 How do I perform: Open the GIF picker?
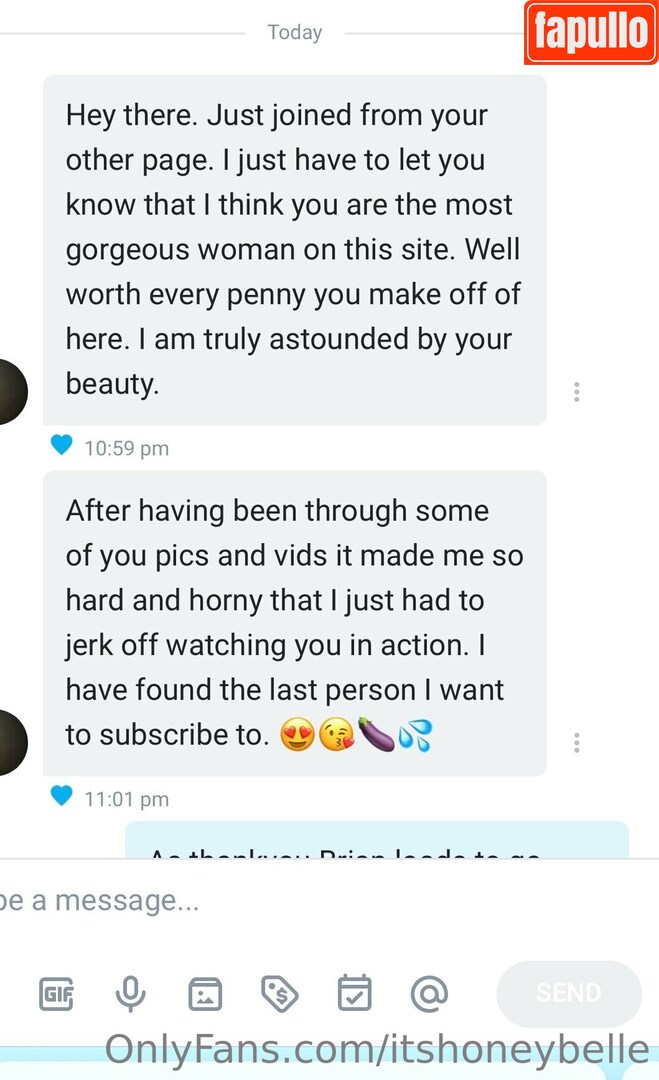click(56, 994)
